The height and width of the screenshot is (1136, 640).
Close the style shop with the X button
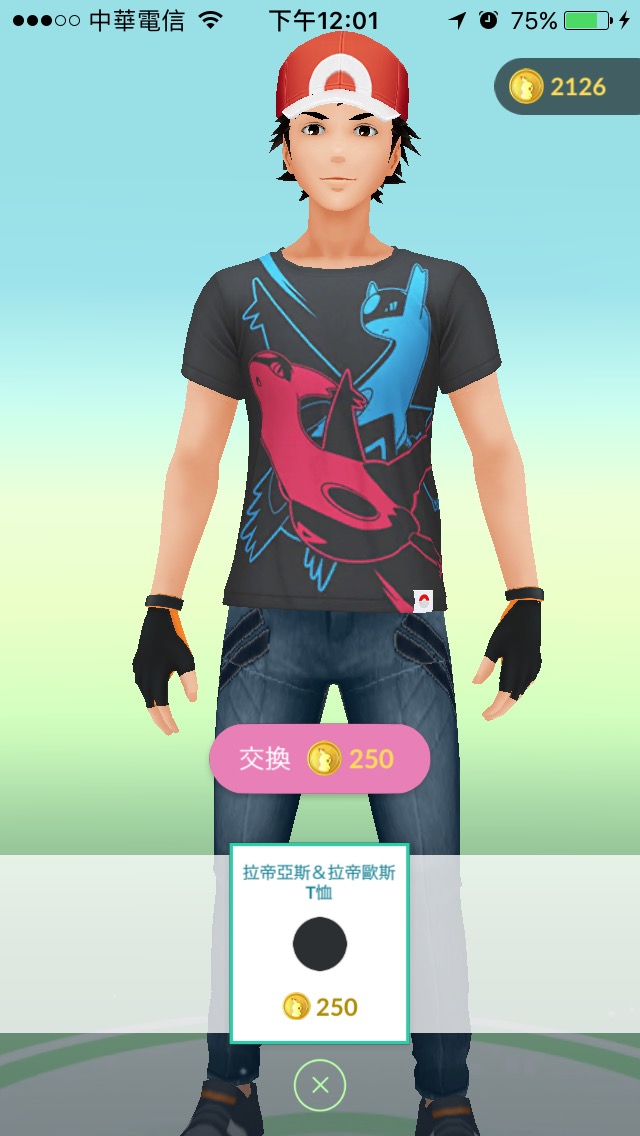click(x=319, y=1085)
